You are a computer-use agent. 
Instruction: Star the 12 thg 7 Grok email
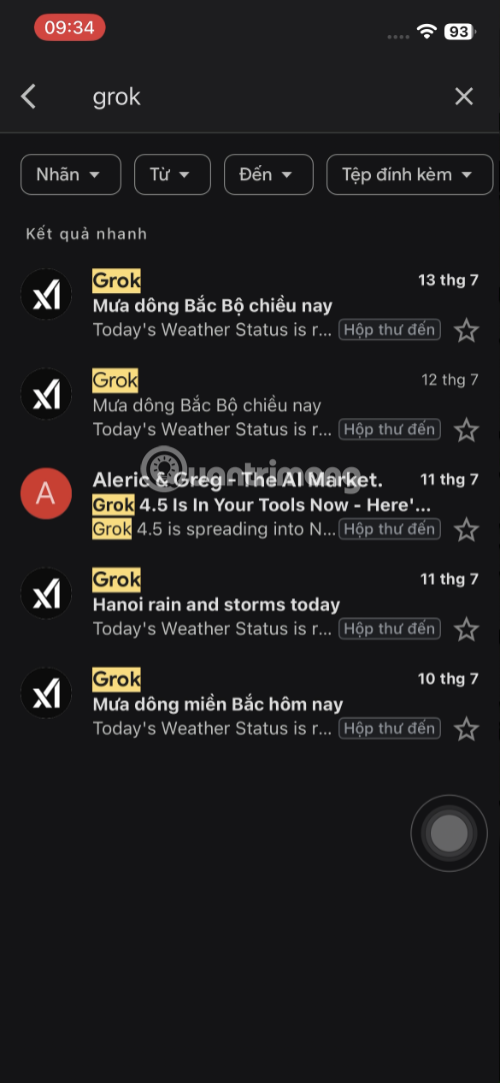click(x=466, y=430)
